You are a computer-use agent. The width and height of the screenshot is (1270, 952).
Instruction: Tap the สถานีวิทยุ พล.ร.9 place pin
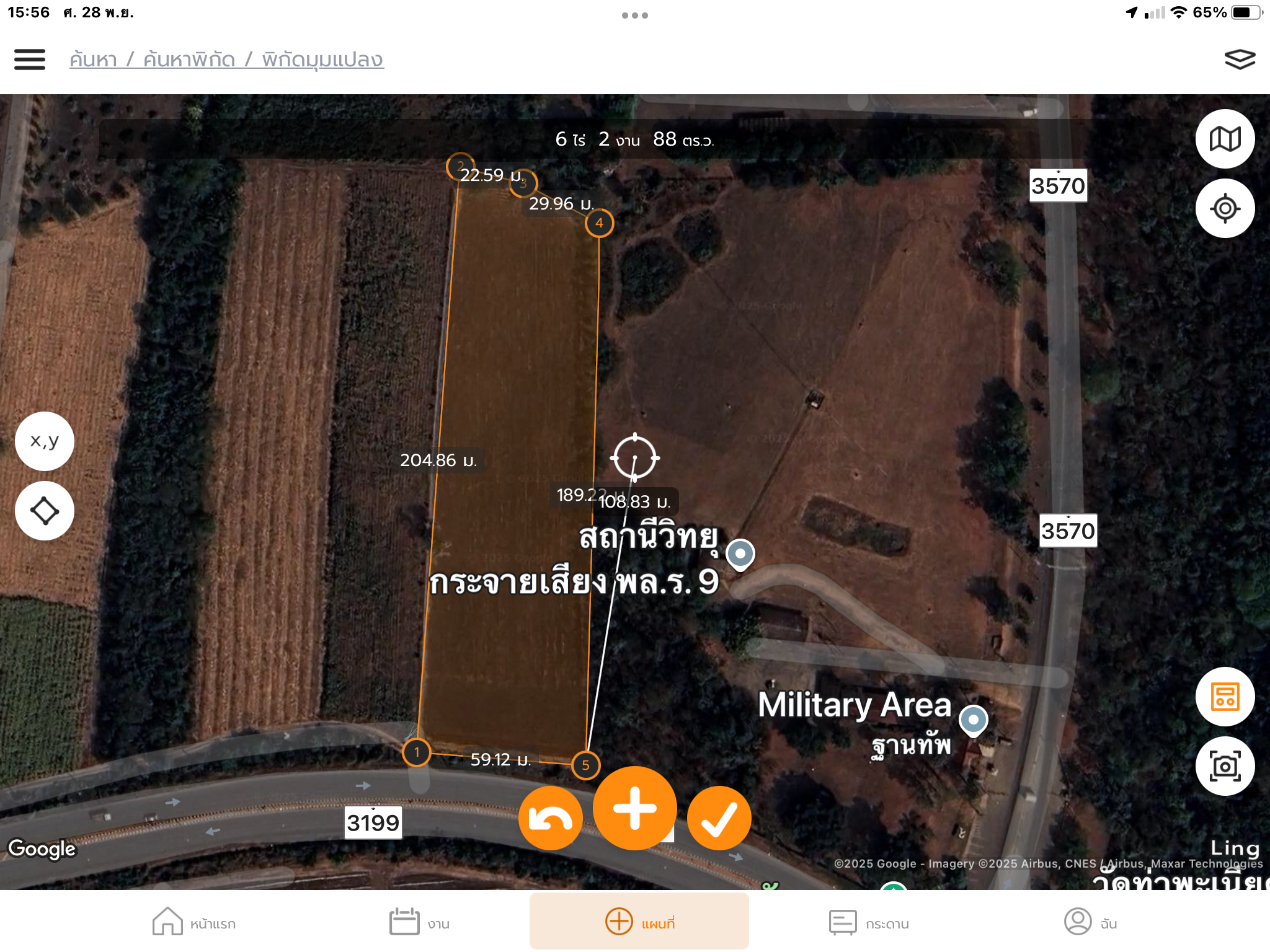coord(740,553)
